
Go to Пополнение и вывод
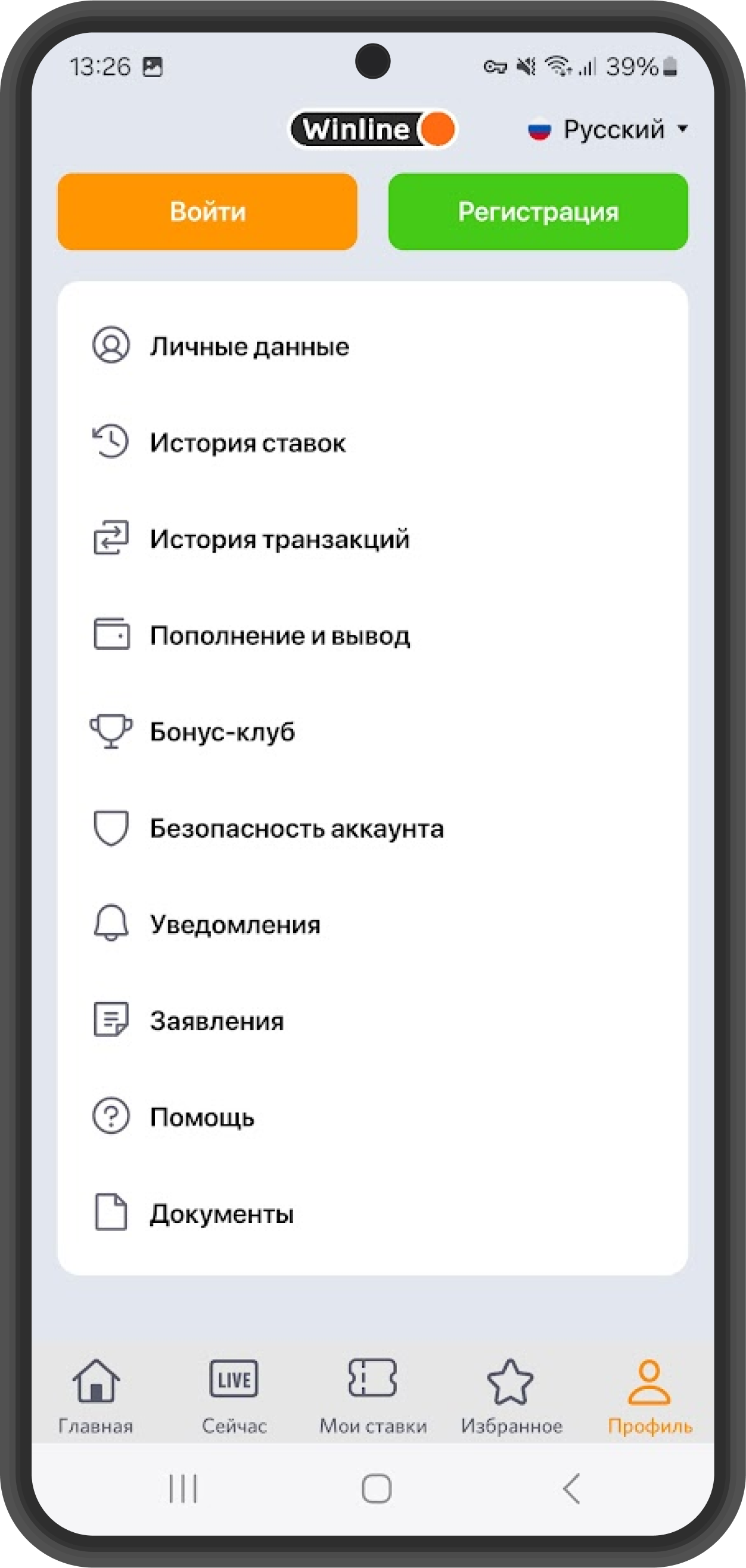(x=372, y=635)
